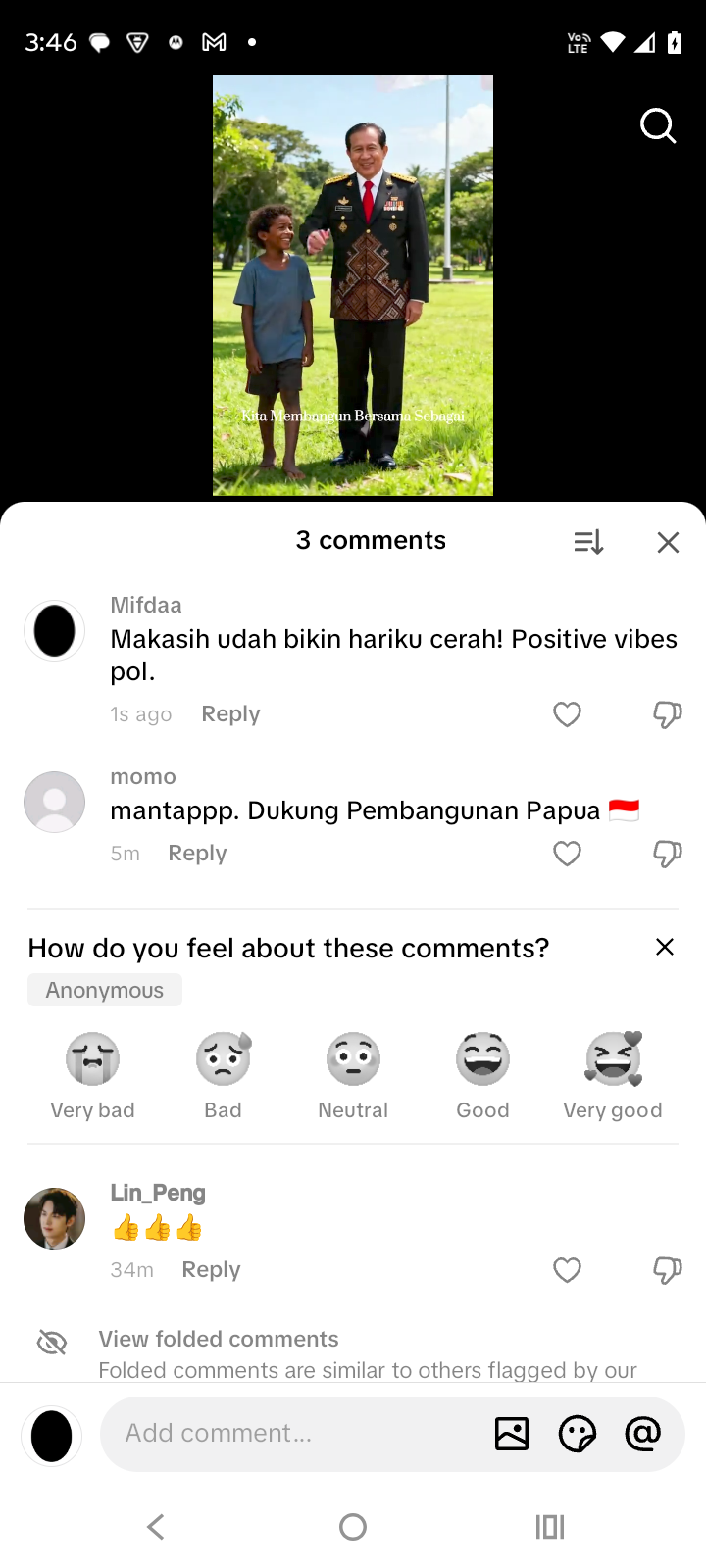Tap the Add comment field

pos(294,1434)
